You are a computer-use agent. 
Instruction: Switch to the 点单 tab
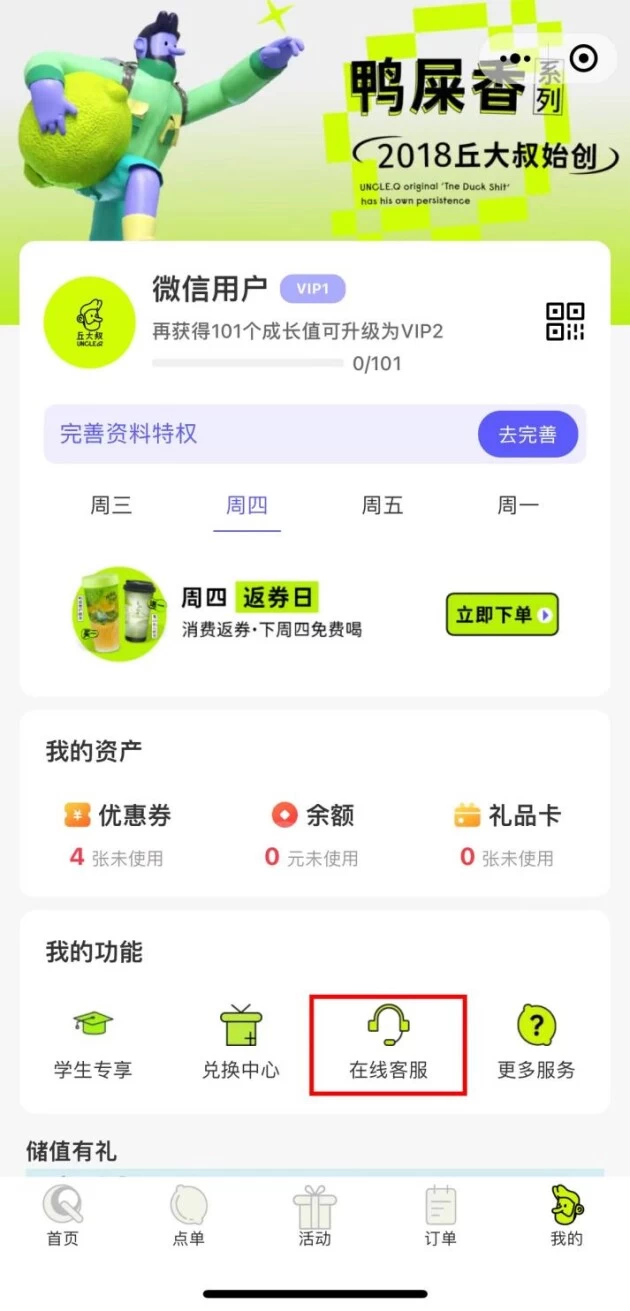coord(188,1216)
